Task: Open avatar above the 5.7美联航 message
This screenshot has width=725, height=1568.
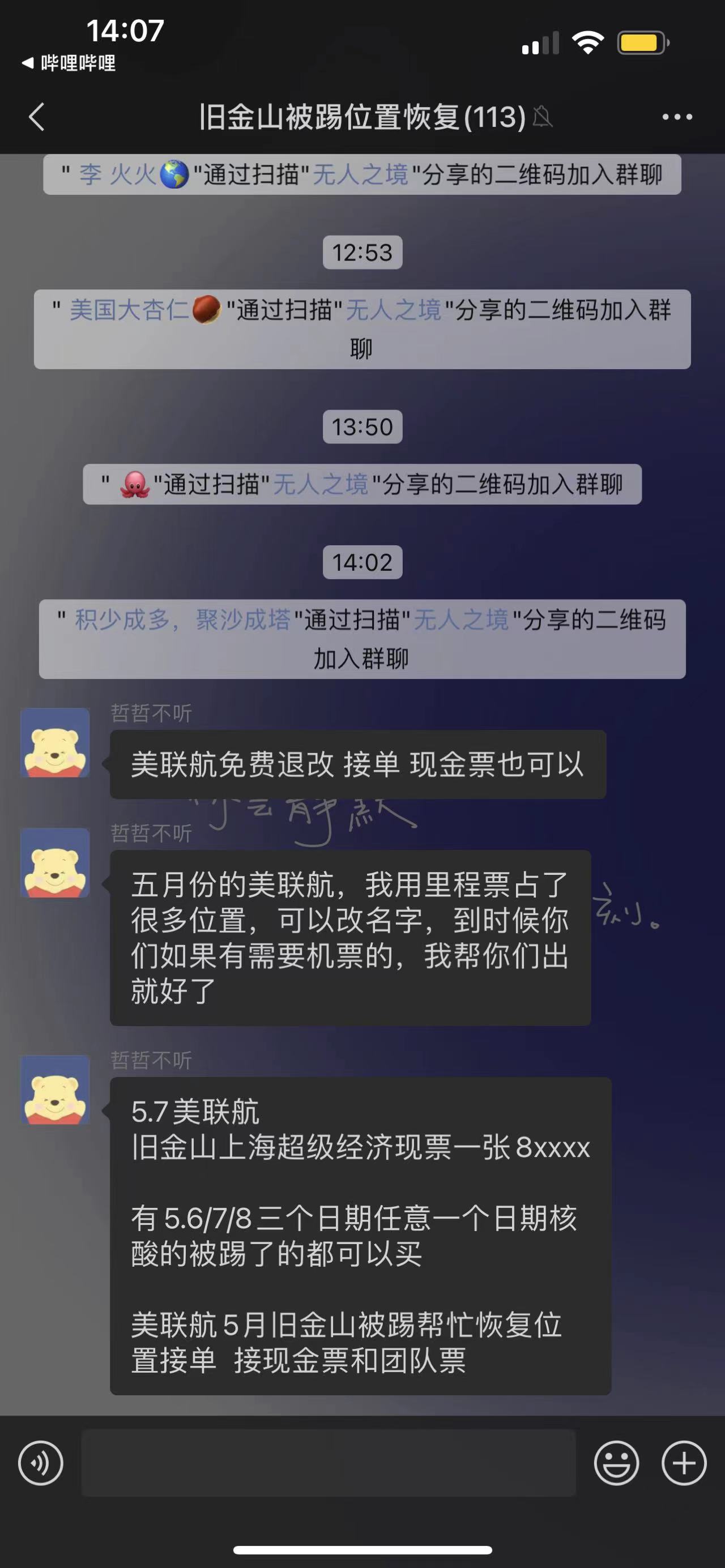Action: pyautogui.click(x=55, y=1090)
